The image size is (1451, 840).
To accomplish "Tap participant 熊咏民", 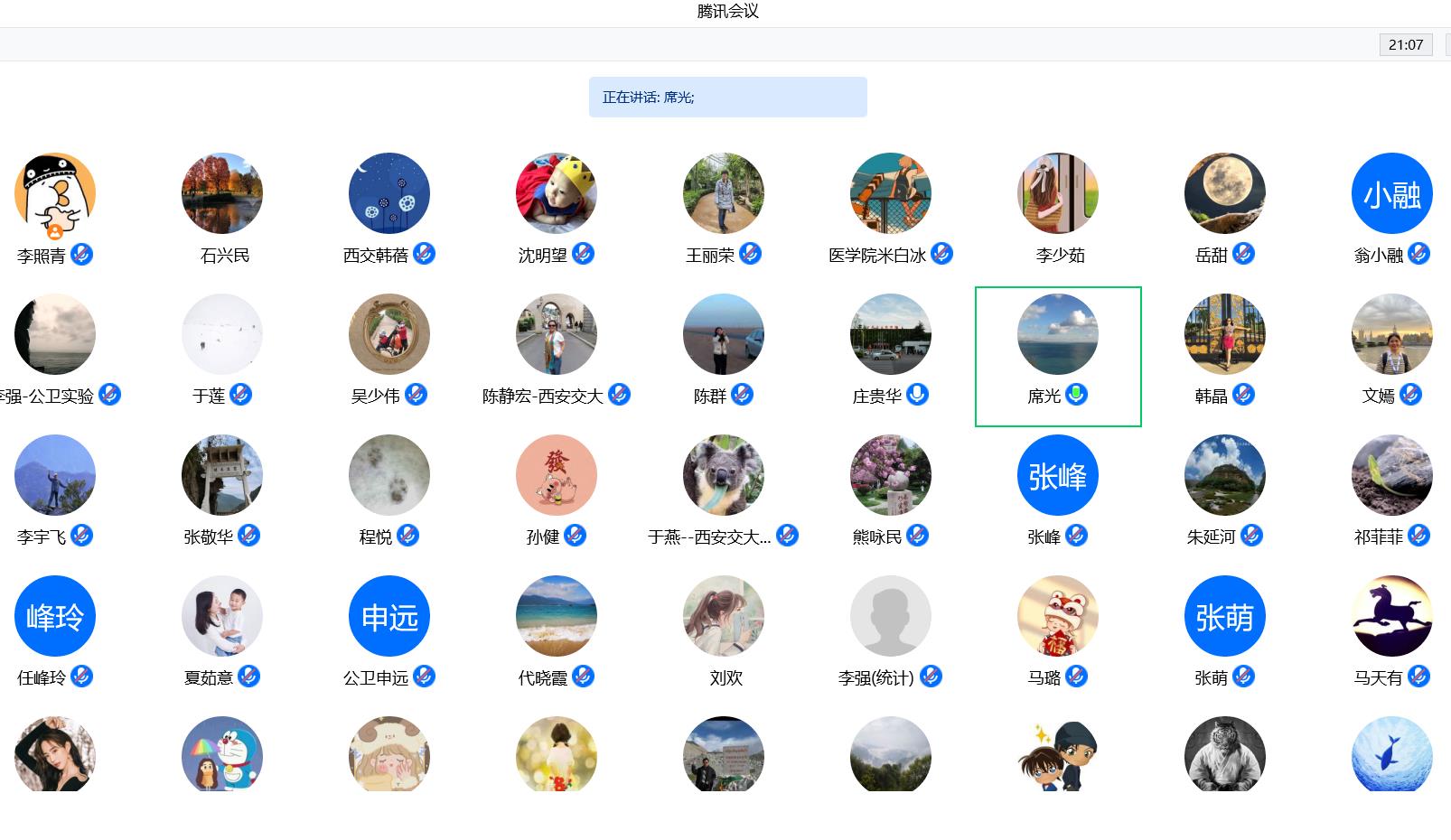I will (891, 476).
